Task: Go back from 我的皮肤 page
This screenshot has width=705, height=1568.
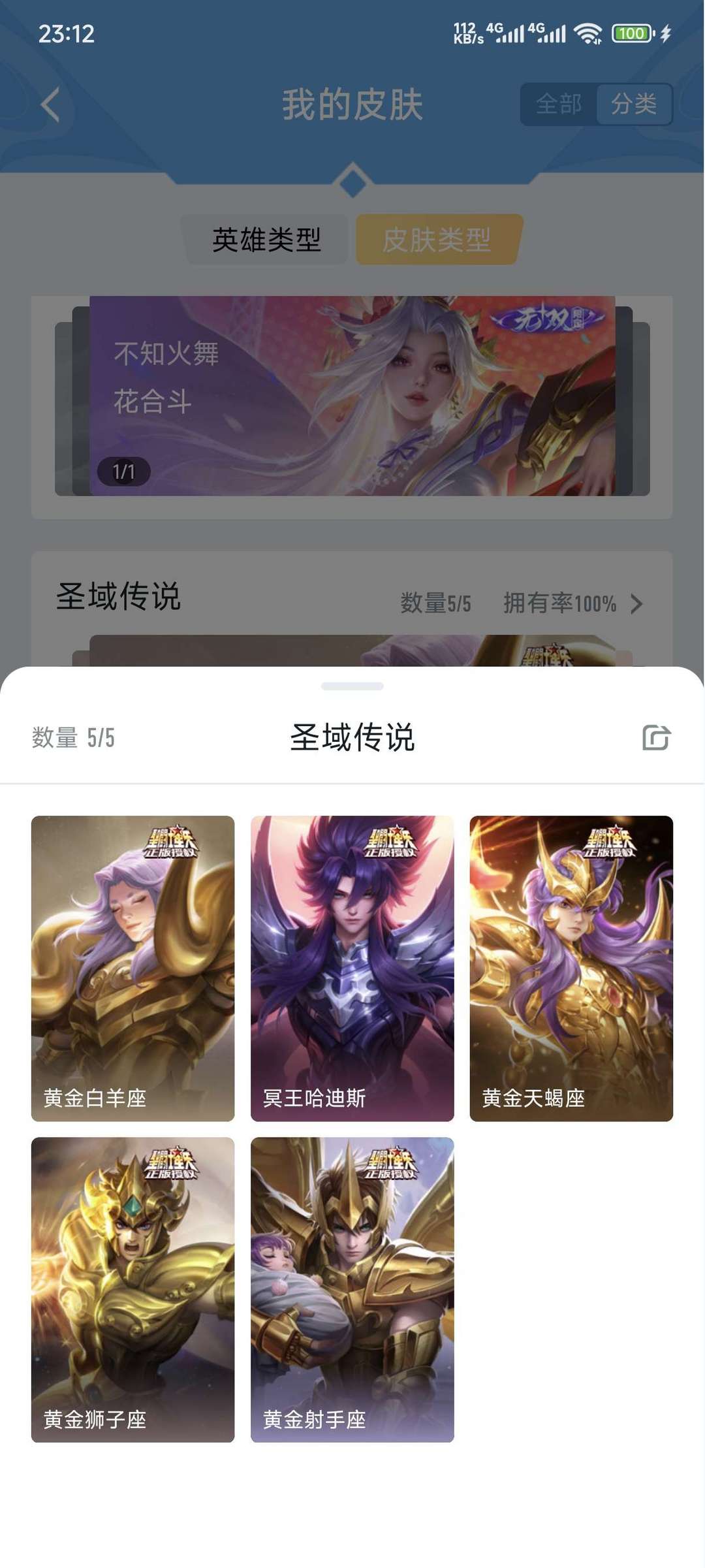Action: pyautogui.click(x=50, y=104)
